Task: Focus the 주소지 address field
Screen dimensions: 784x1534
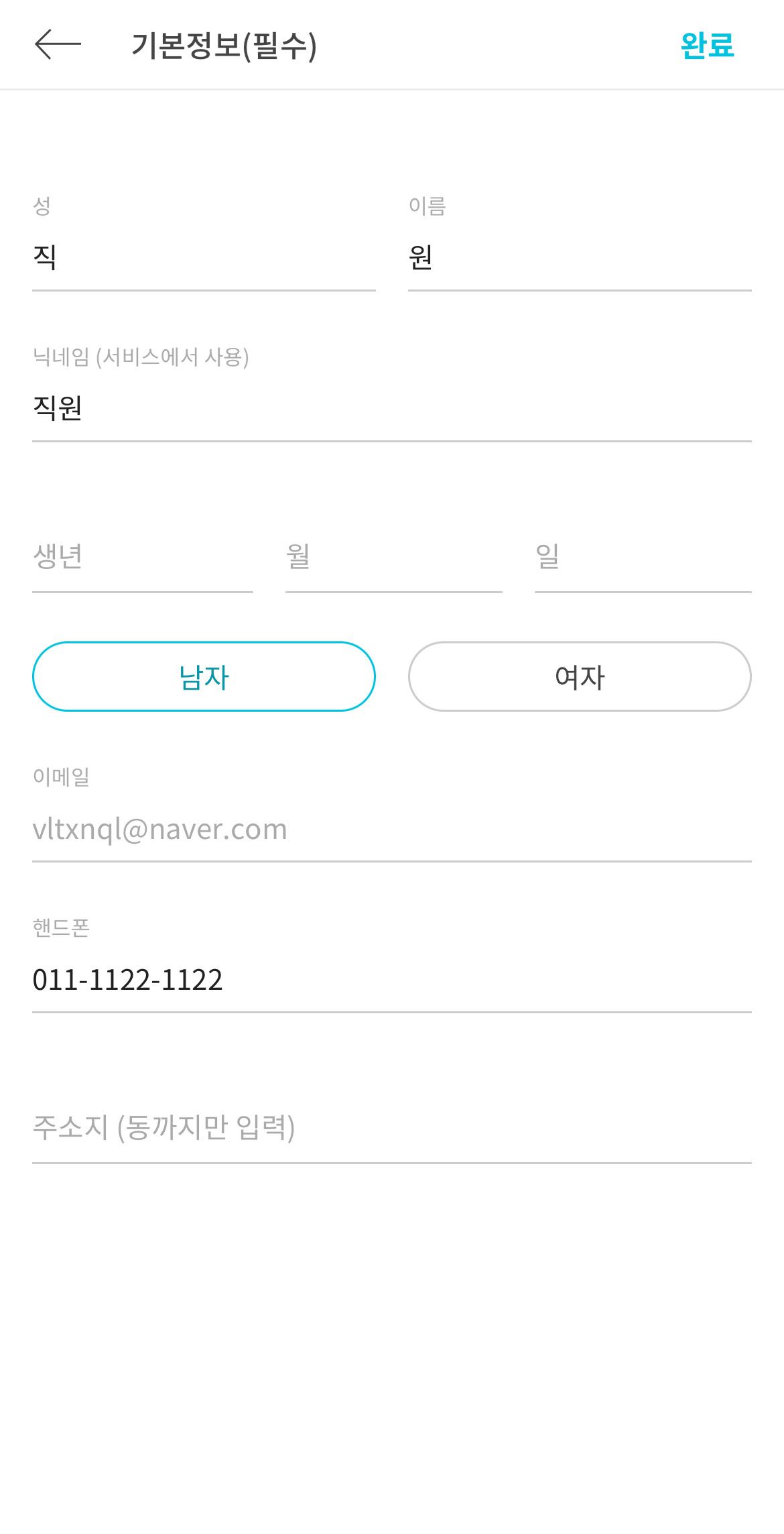Action: (x=392, y=1128)
